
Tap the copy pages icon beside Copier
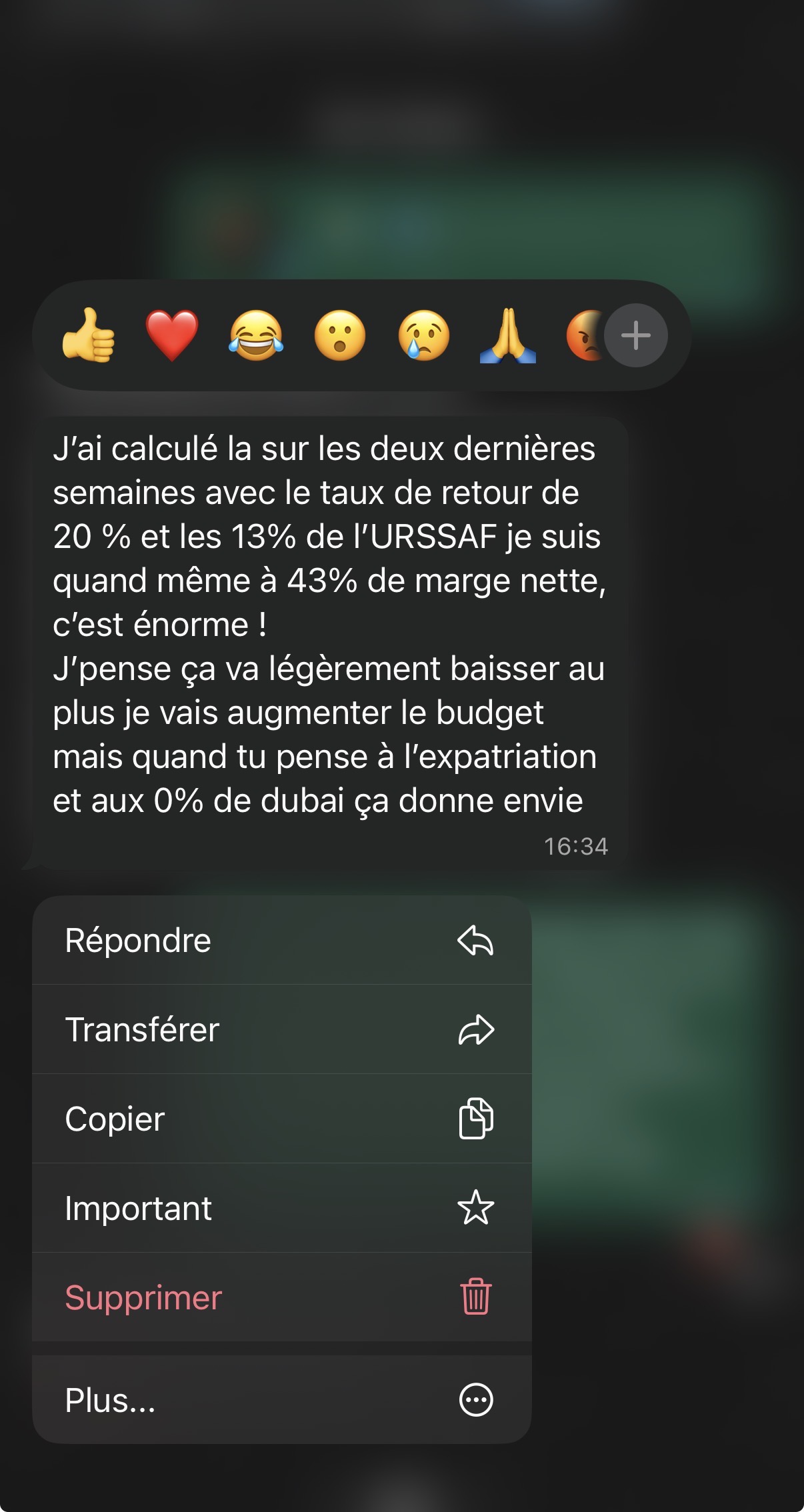coord(476,1119)
